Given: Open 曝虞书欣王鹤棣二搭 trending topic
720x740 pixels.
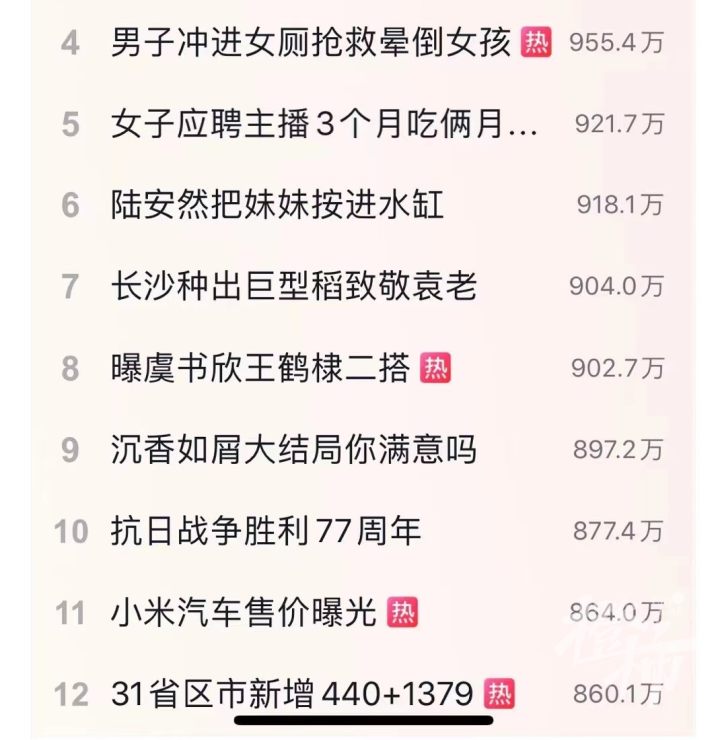Looking at the screenshot, I should tap(261, 368).
